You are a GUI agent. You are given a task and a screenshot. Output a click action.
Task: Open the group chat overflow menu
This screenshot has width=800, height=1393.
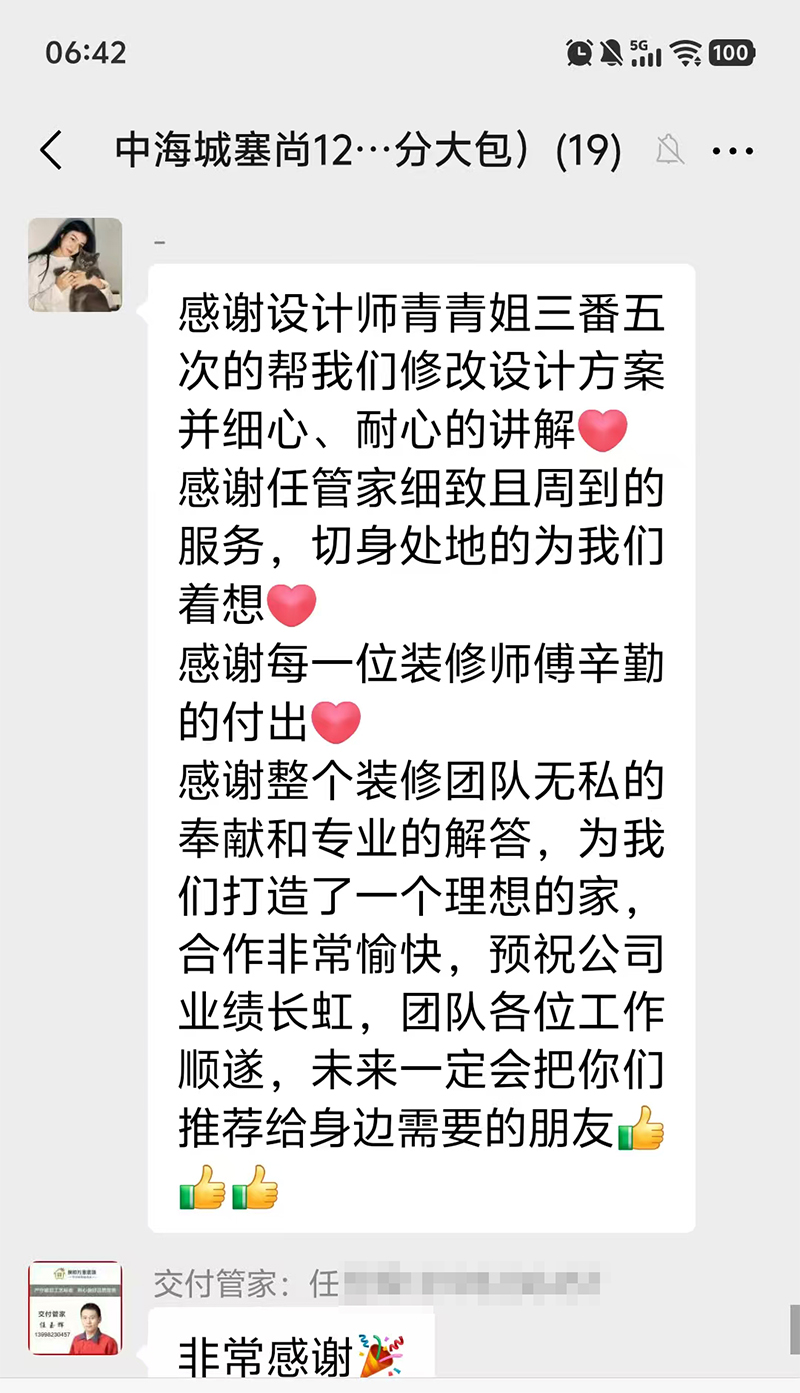tap(733, 152)
